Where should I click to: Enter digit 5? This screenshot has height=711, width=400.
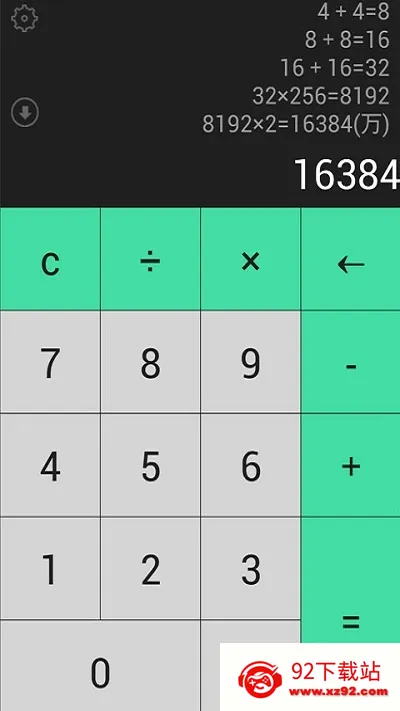[x=150, y=465]
